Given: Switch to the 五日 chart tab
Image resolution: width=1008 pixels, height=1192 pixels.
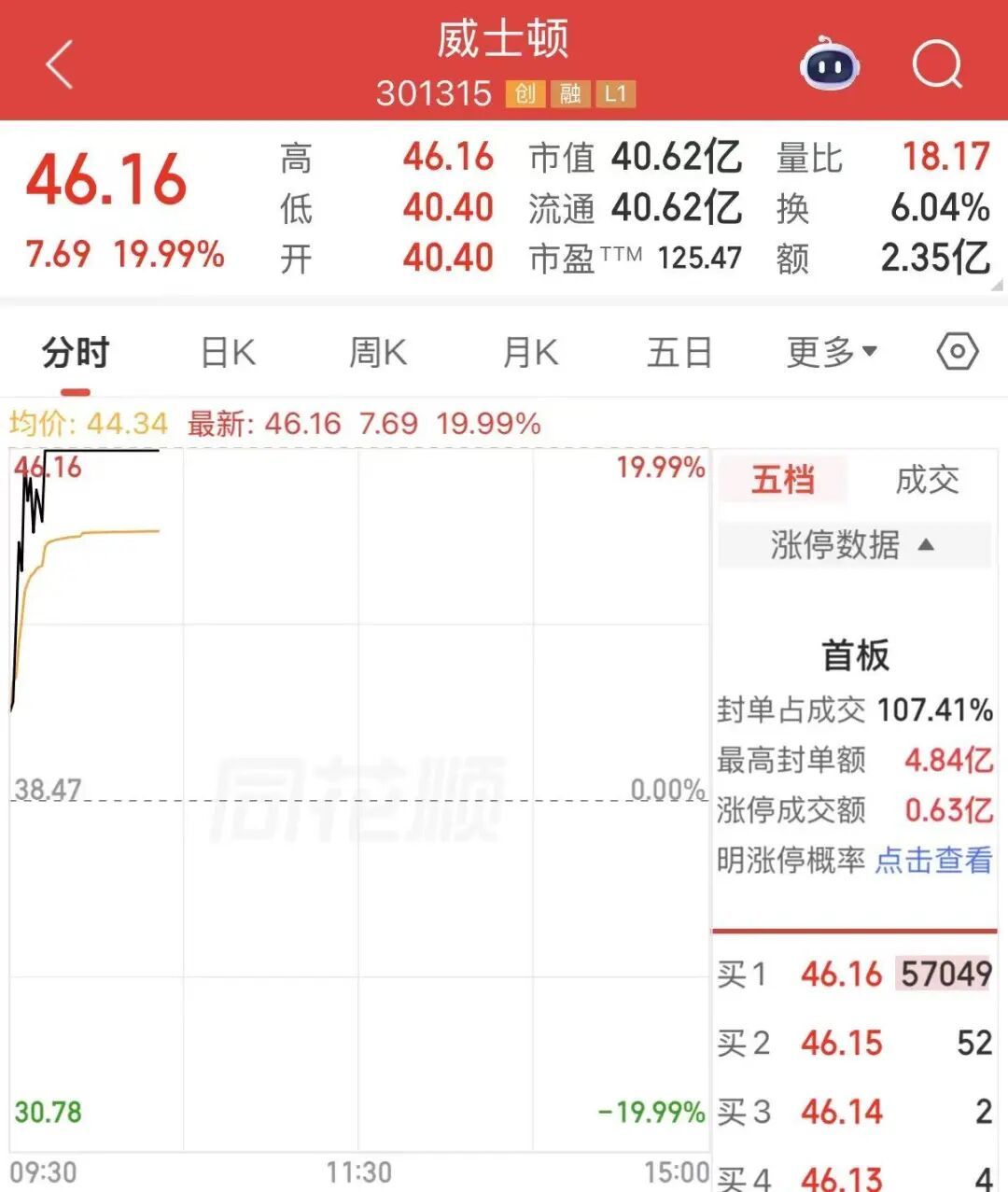Looking at the screenshot, I should 679,353.
